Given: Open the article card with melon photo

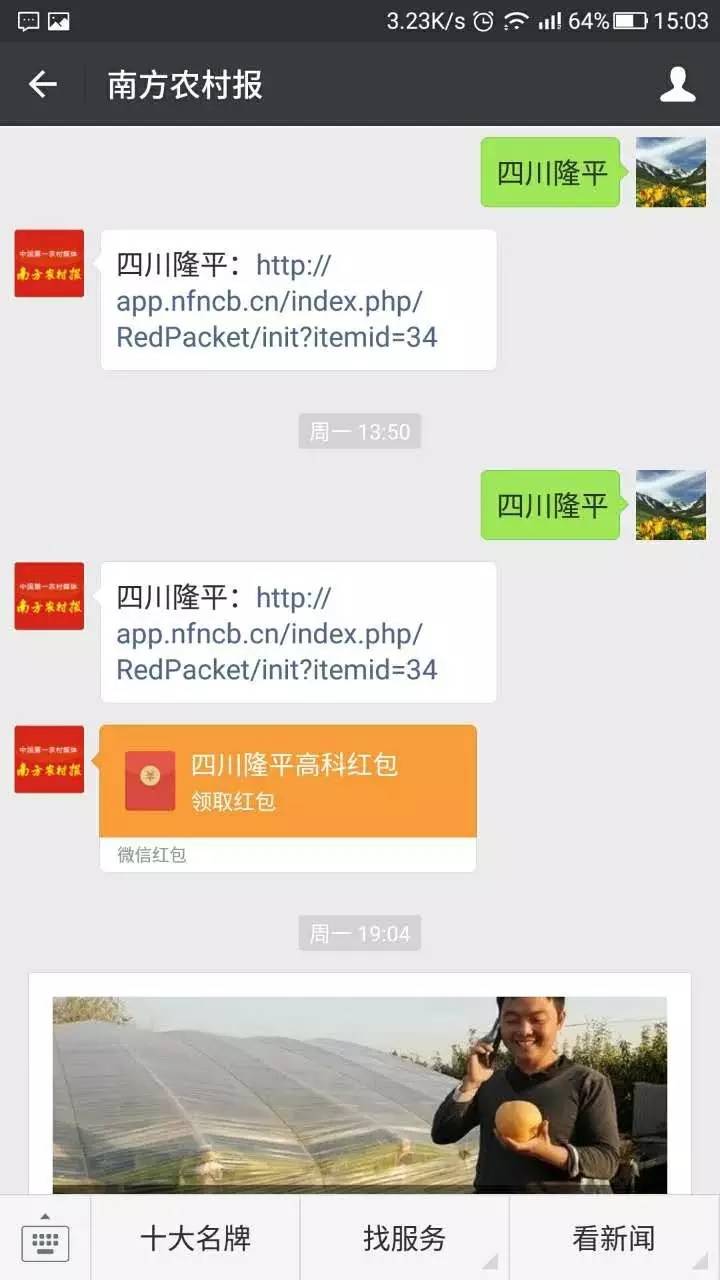Looking at the screenshot, I should (x=359, y=1090).
